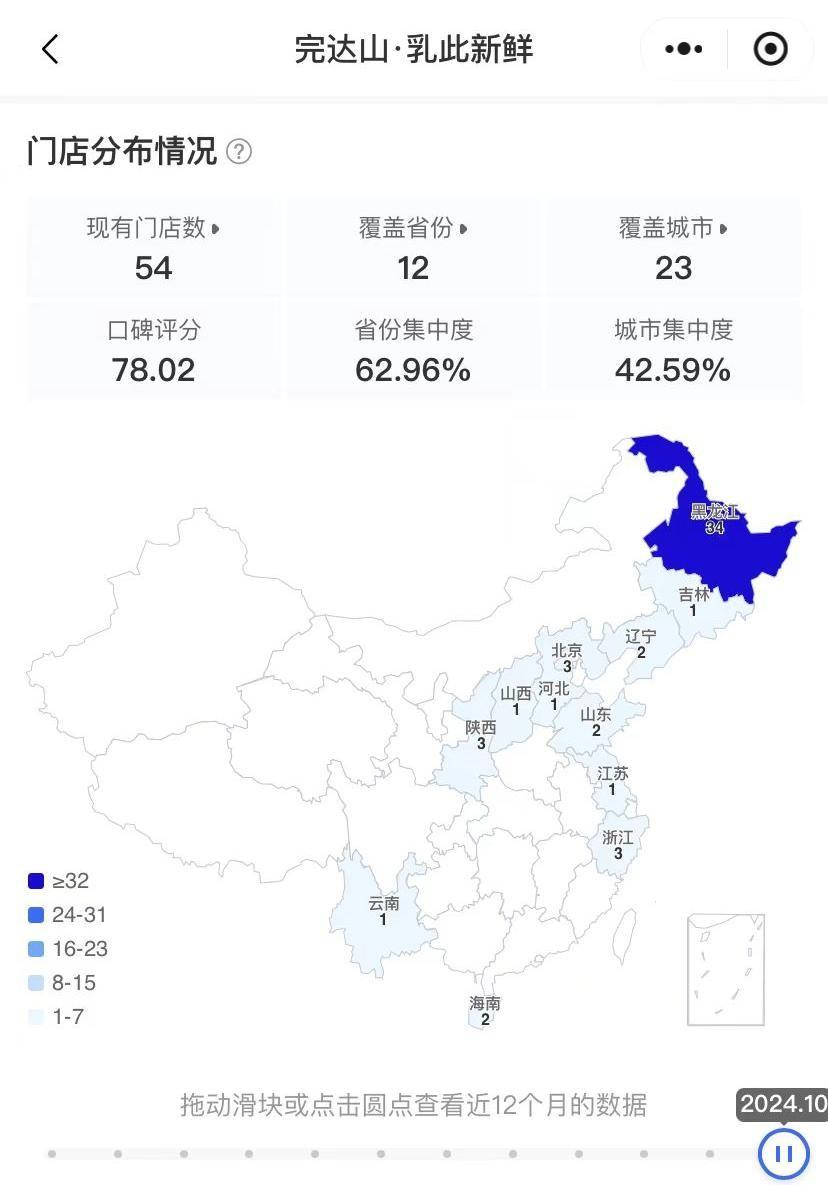Expand the 覆盖省份 stat card
Image resolution: width=828 pixels, height=1185 pixels.
coord(413,247)
